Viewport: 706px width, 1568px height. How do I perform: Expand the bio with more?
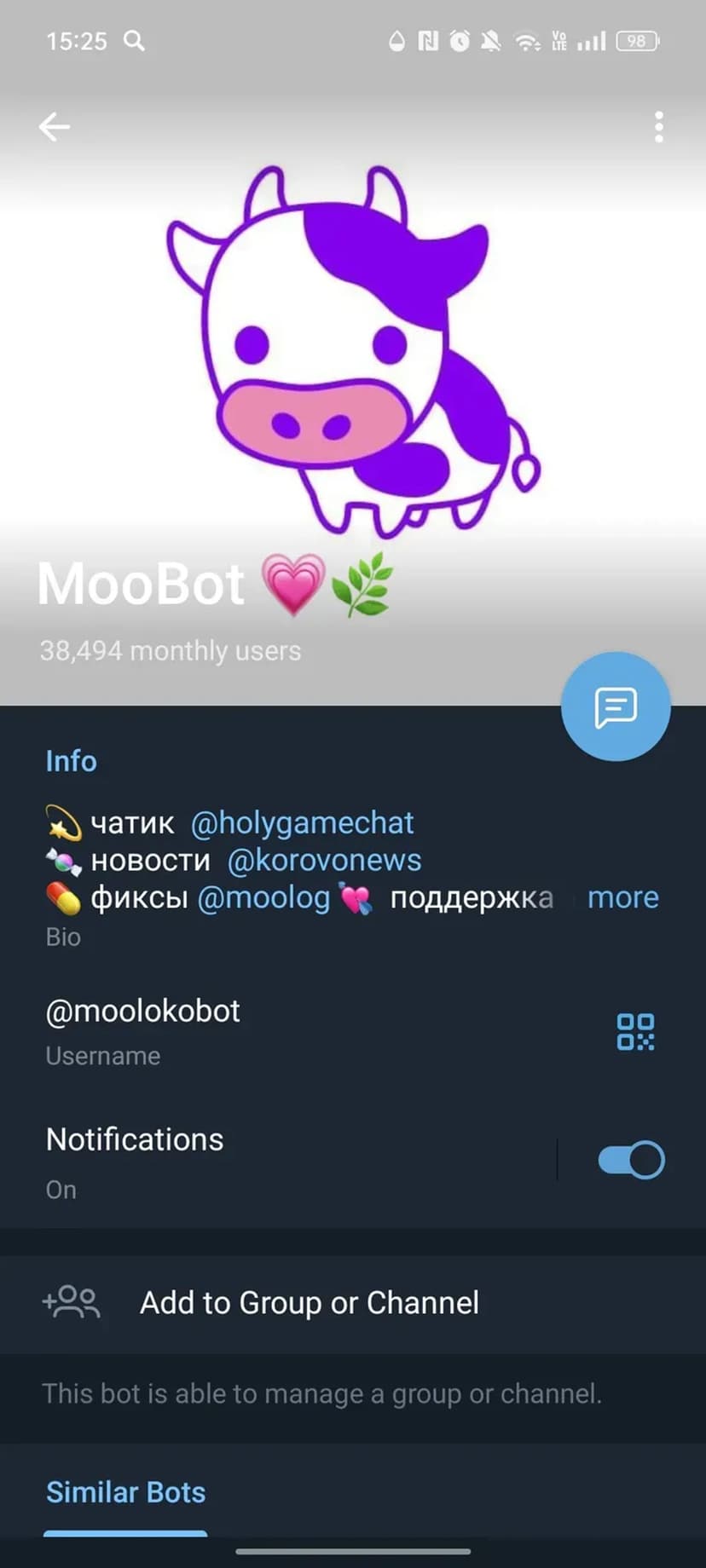point(622,898)
